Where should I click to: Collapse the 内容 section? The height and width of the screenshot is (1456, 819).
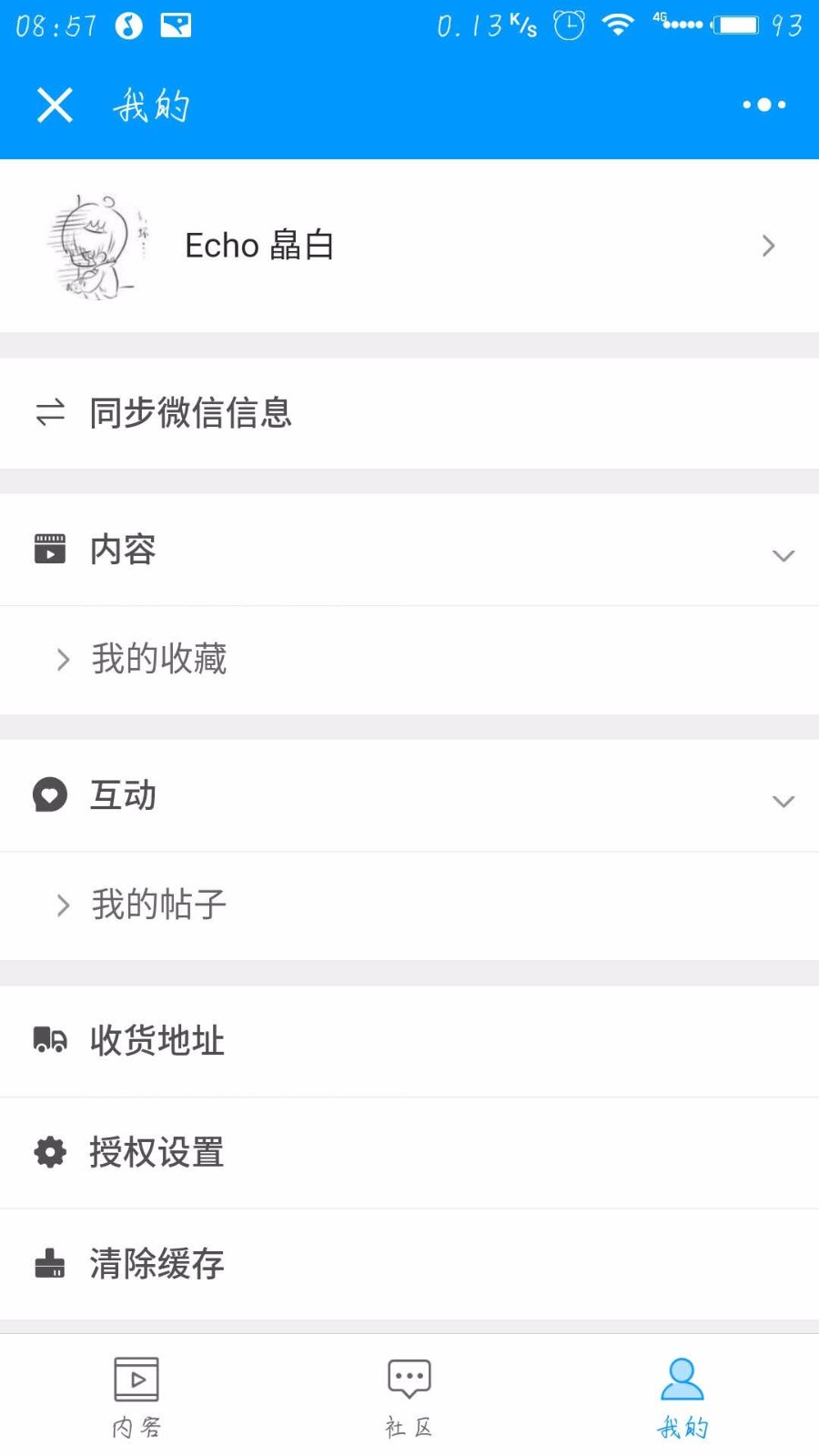409,550
